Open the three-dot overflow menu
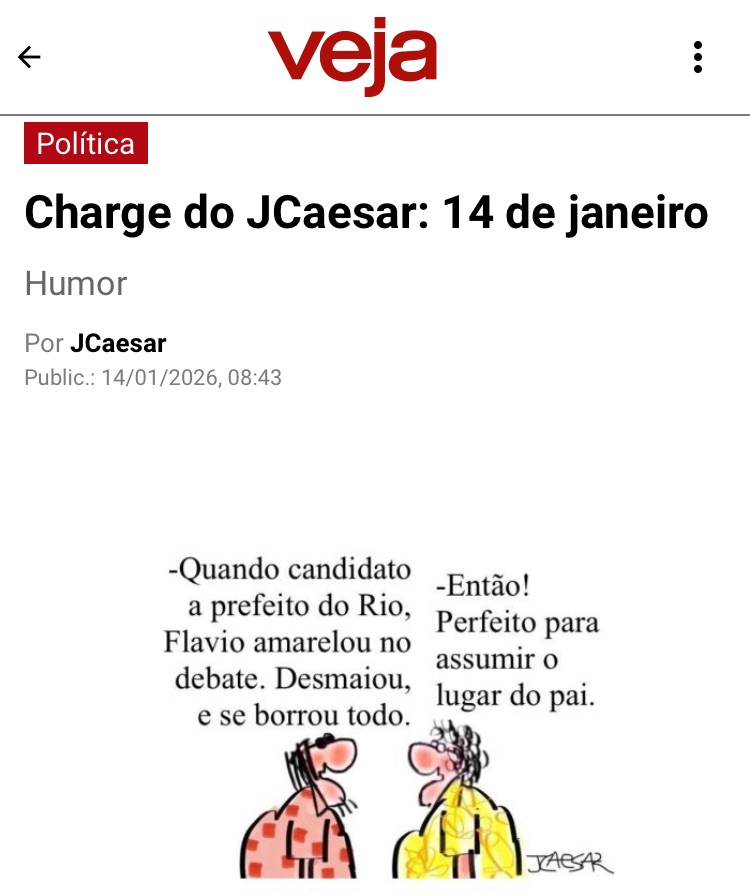 tap(698, 57)
